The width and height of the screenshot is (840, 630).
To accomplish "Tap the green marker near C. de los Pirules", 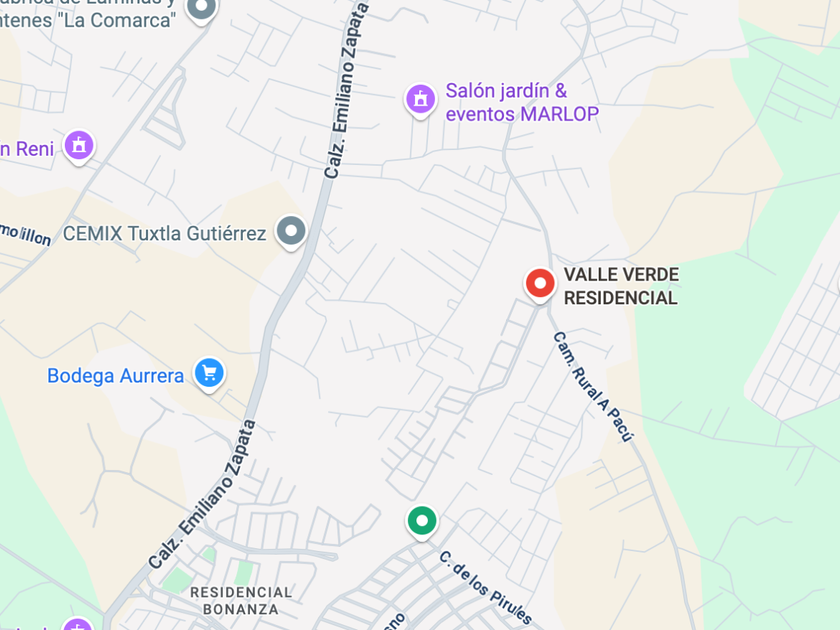I will [422, 522].
